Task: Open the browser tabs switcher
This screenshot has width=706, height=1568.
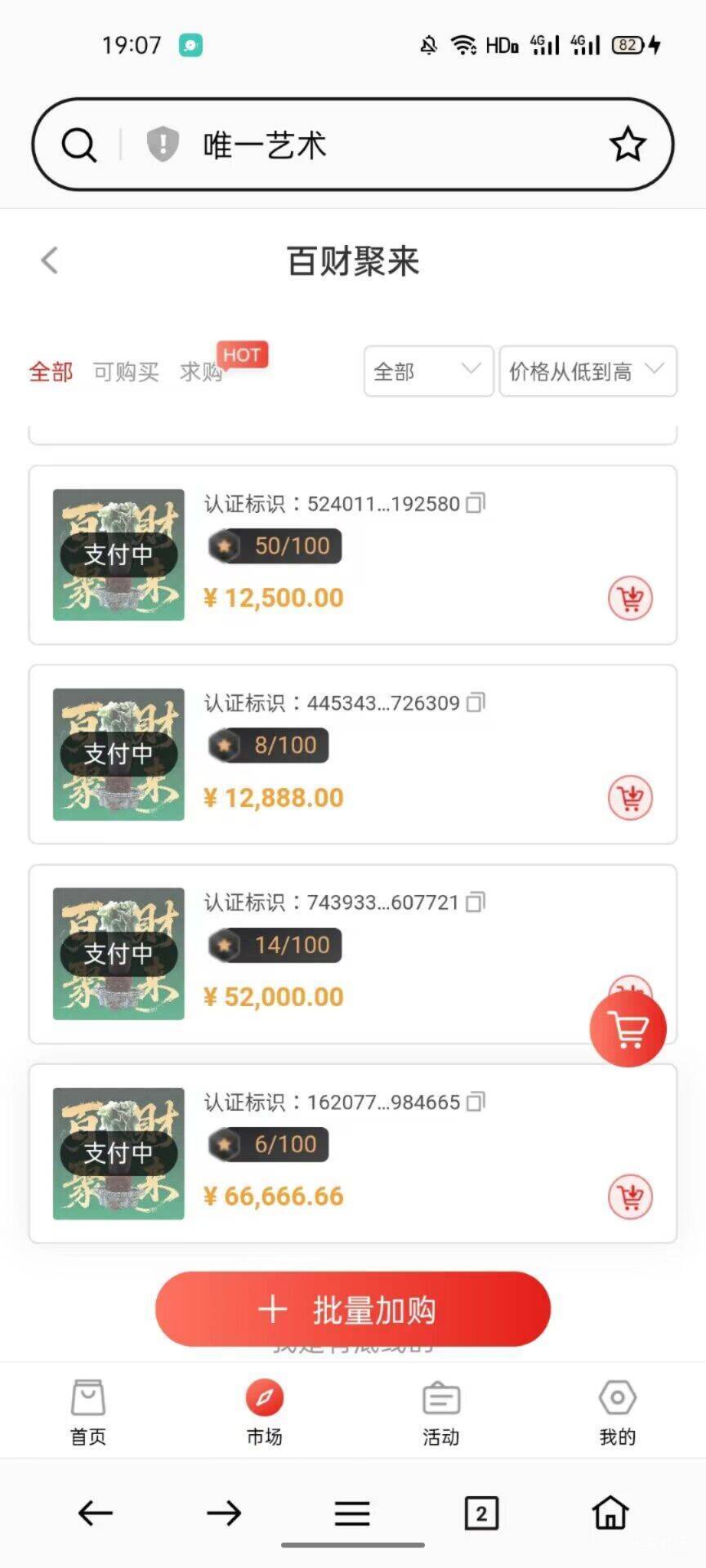Action: pyautogui.click(x=481, y=1513)
